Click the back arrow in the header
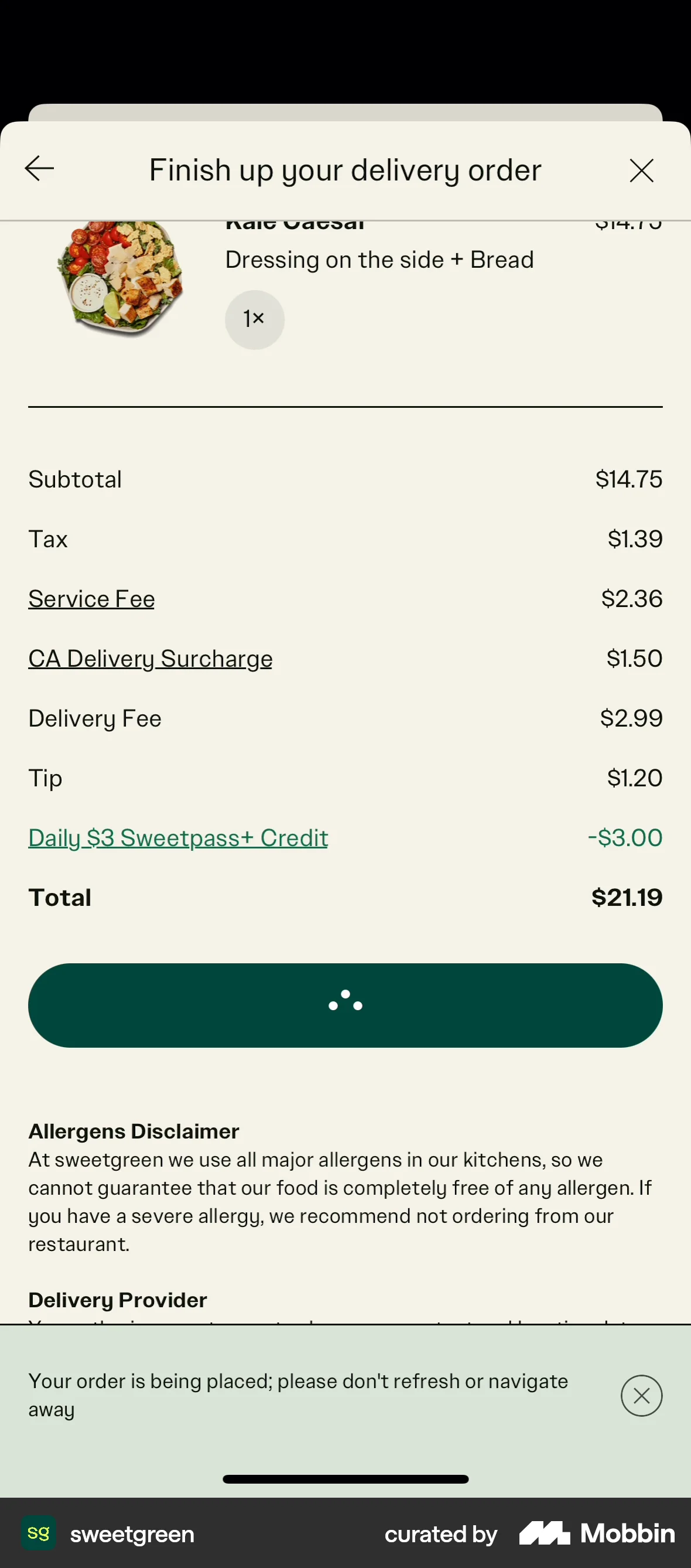This screenshot has height=1568, width=691. click(x=39, y=169)
